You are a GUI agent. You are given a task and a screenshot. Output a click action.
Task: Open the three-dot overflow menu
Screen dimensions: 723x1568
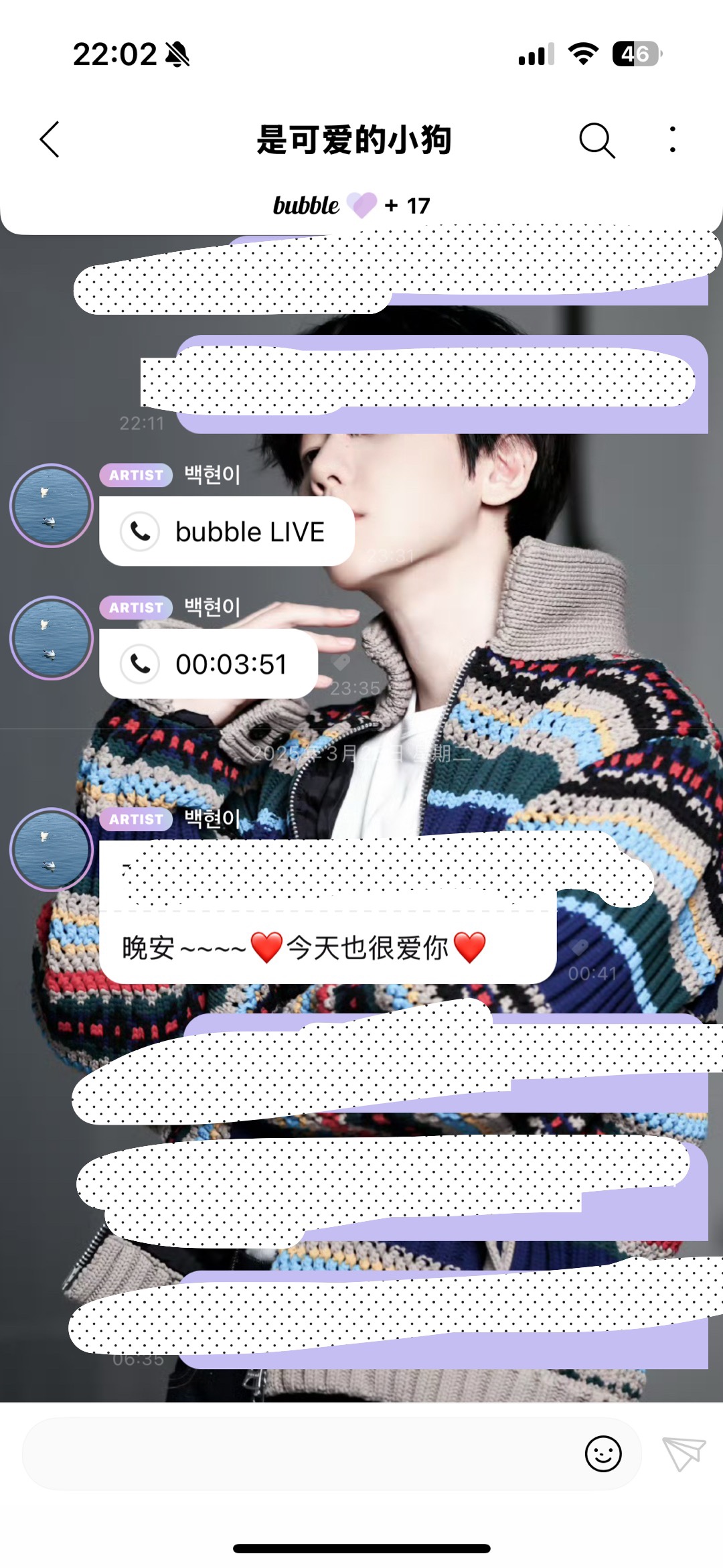[x=672, y=139]
